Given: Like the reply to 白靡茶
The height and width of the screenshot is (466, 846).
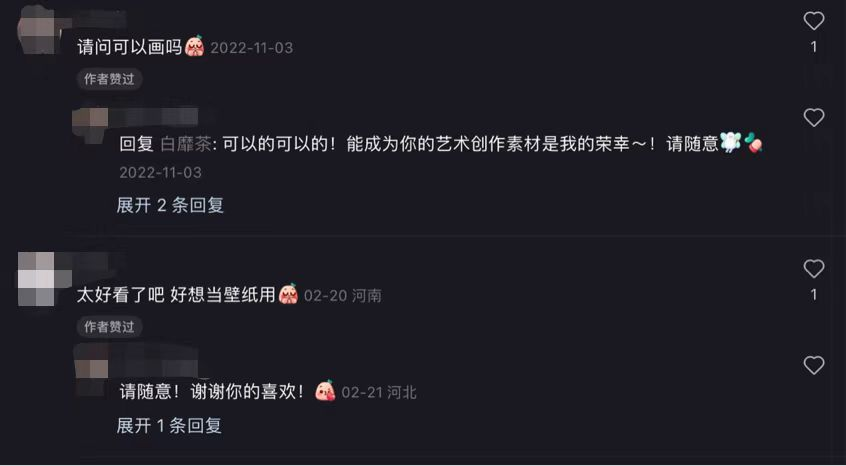Looking at the screenshot, I should (x=814, y=118).
